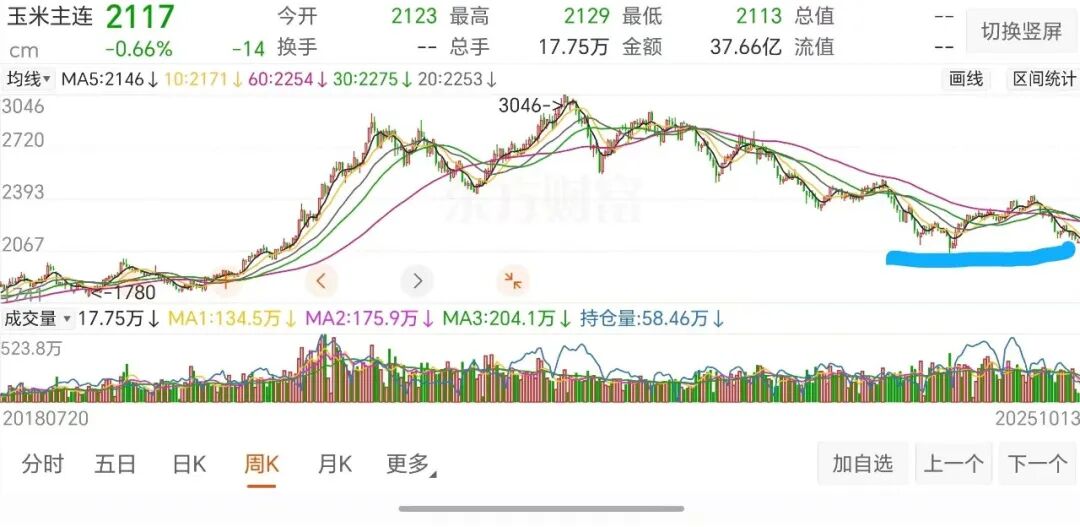Image resolution: width=1080 pixels, height=527 pixels.
Task: Tap the 切换竖屏 button
Action: pyautogui.click(x=1021, y=31)
